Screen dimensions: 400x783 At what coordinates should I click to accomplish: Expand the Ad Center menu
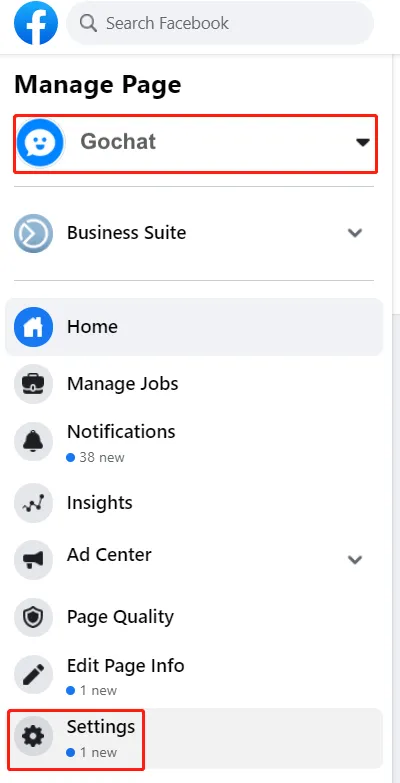click(x=194, y=559)
